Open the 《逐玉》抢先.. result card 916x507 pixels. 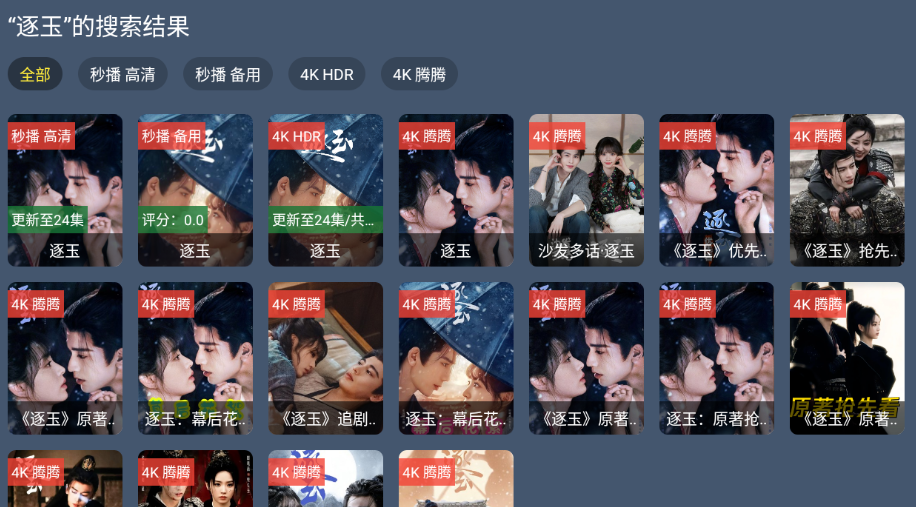pos(846,190)
